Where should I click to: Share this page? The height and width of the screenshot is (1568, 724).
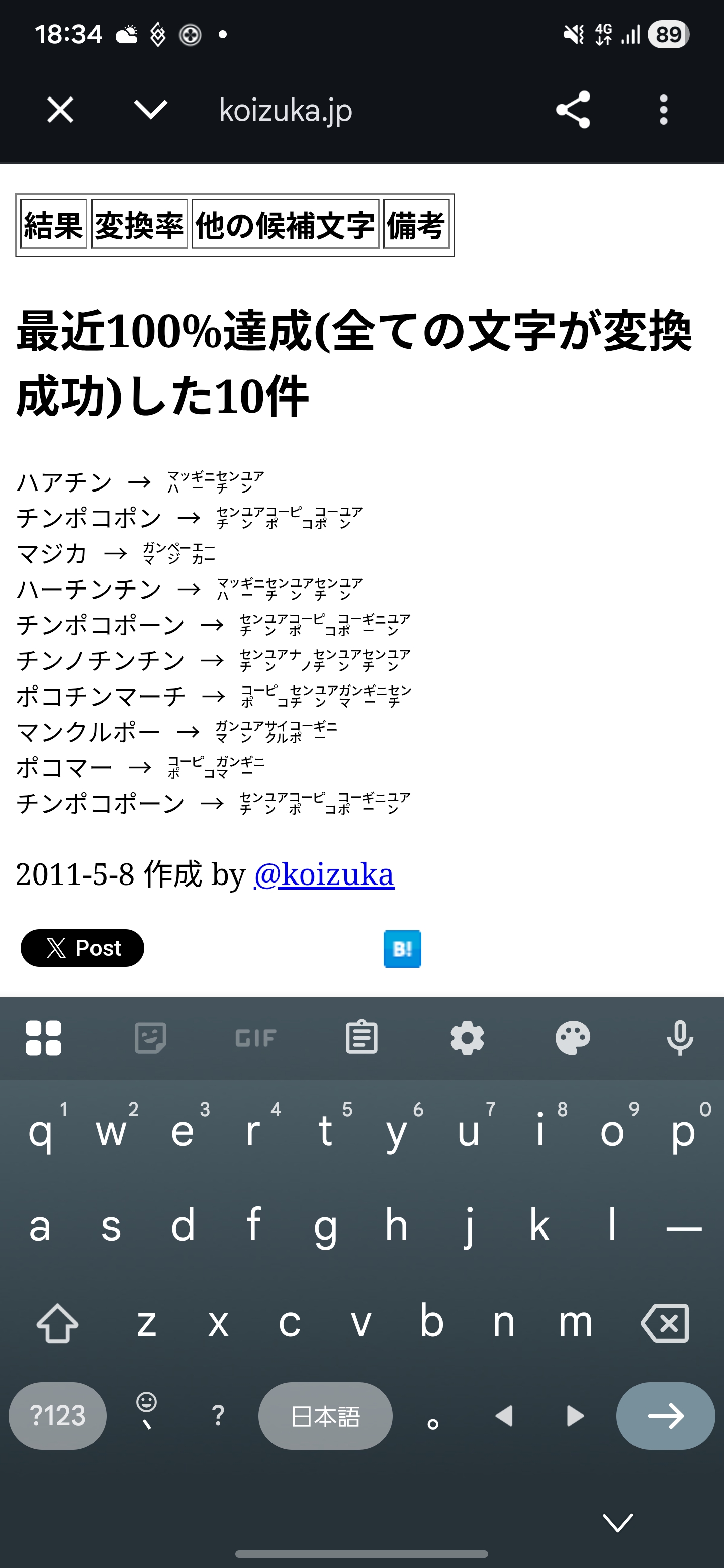tap(573, 110)
